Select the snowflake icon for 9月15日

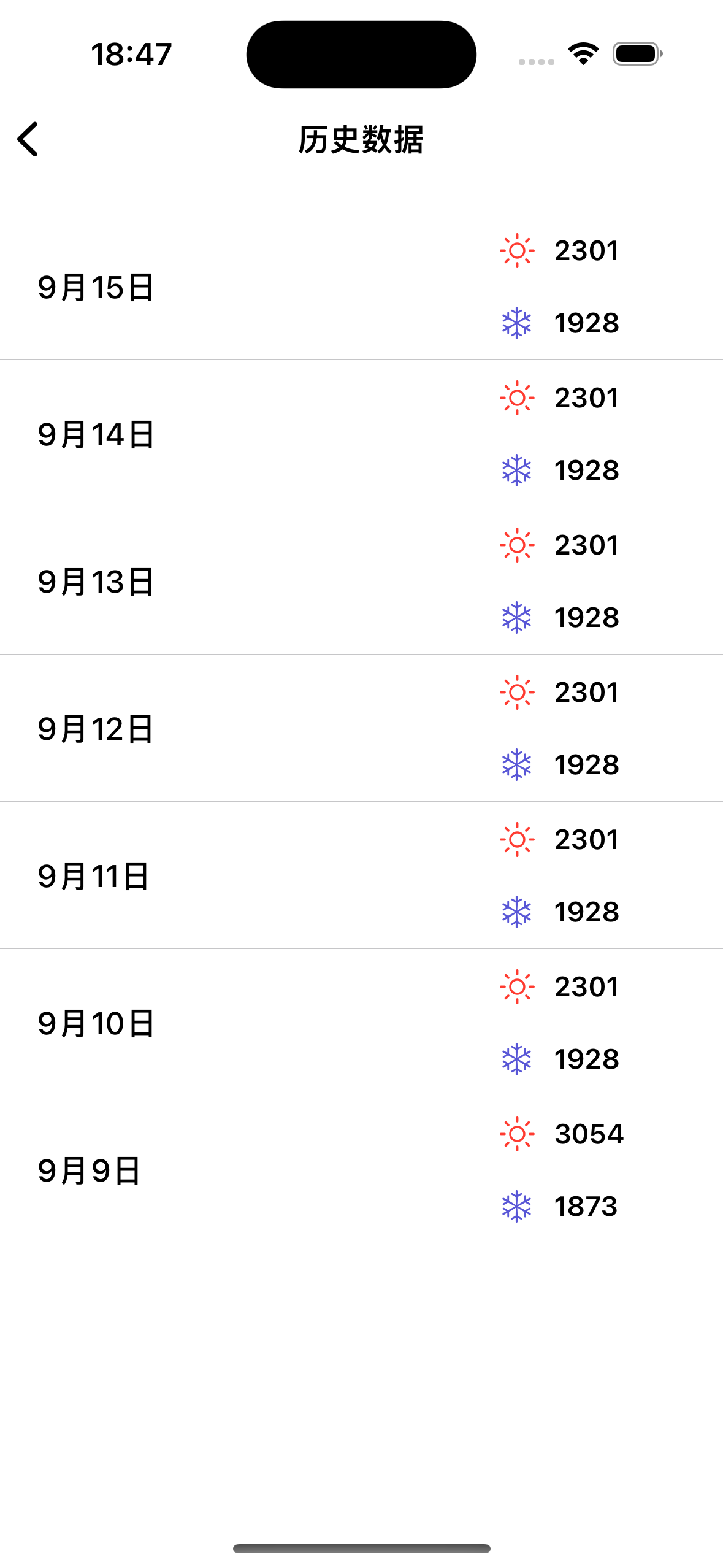(517, 323)
